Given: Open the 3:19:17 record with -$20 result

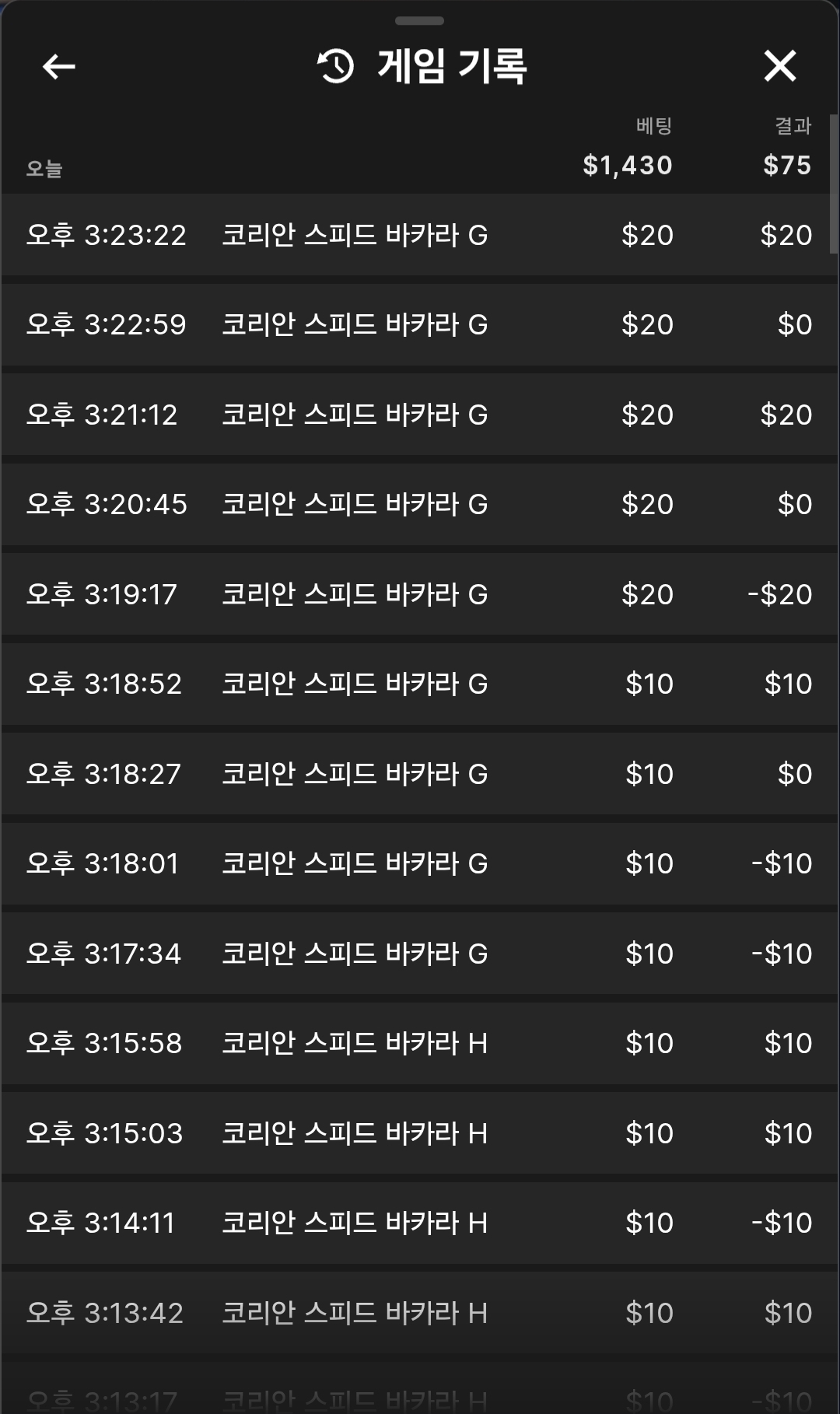Looking at the screenshot, I should (419, 594).
